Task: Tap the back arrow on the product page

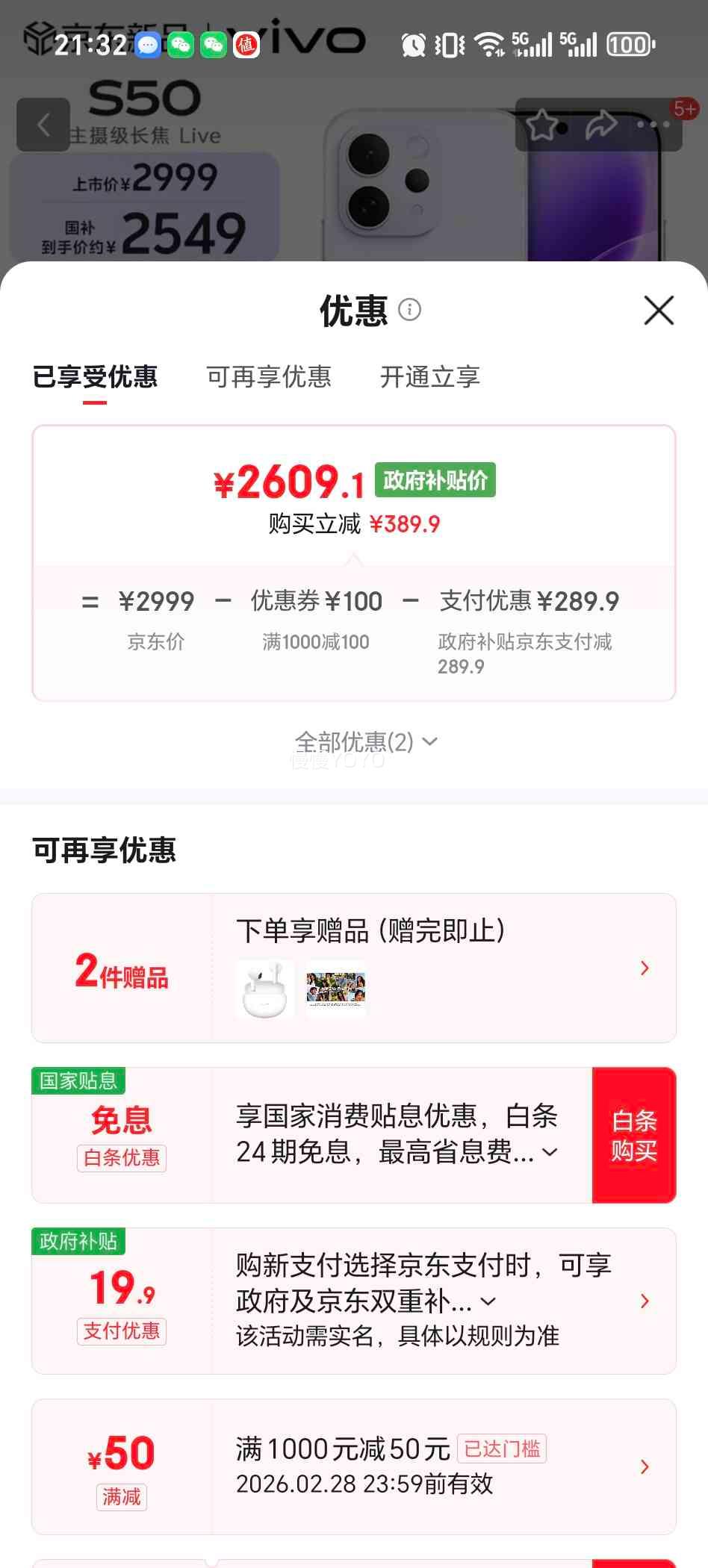Action: [x=43, y=125]
